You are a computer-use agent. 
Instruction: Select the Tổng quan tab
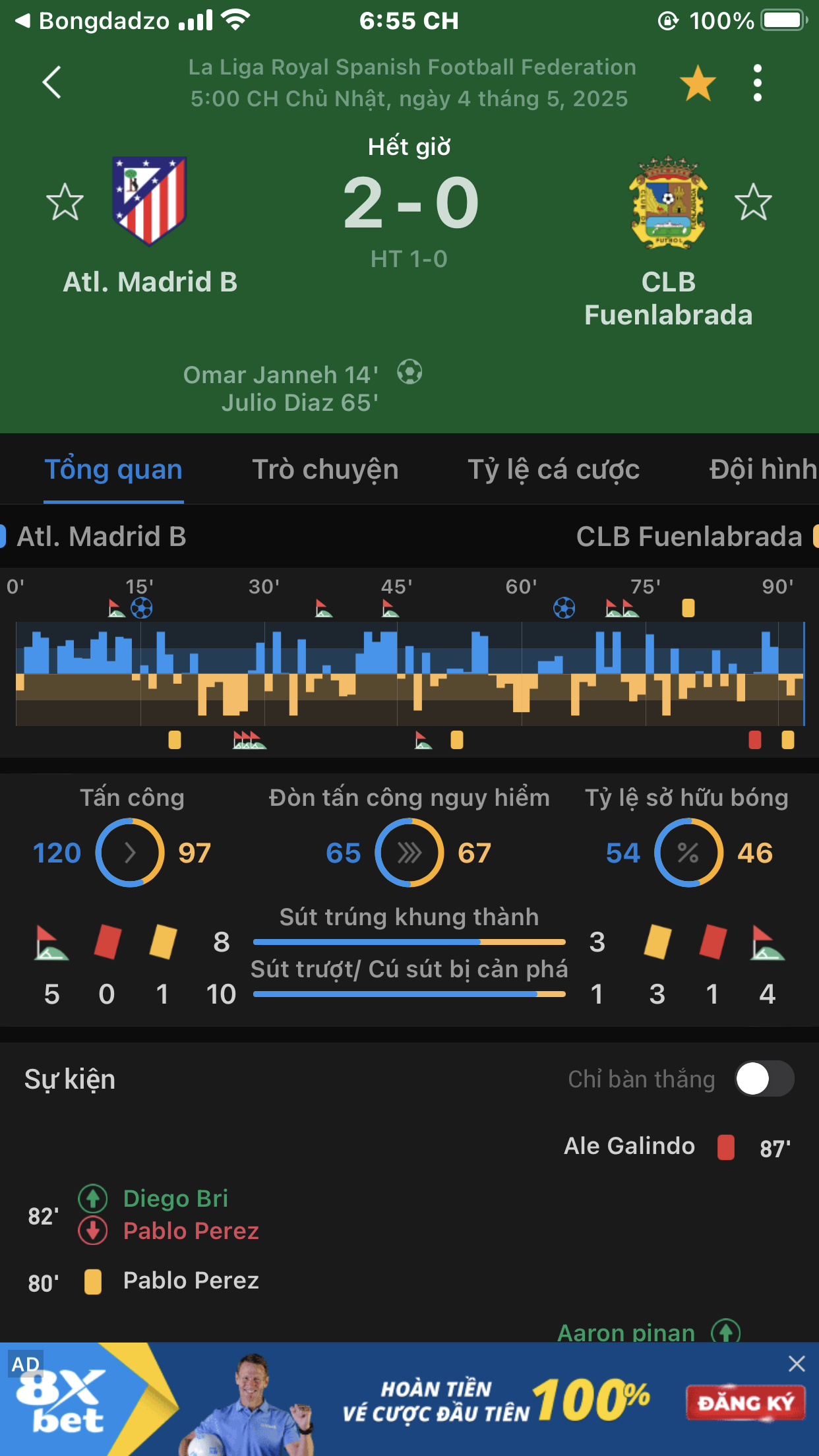113,470
